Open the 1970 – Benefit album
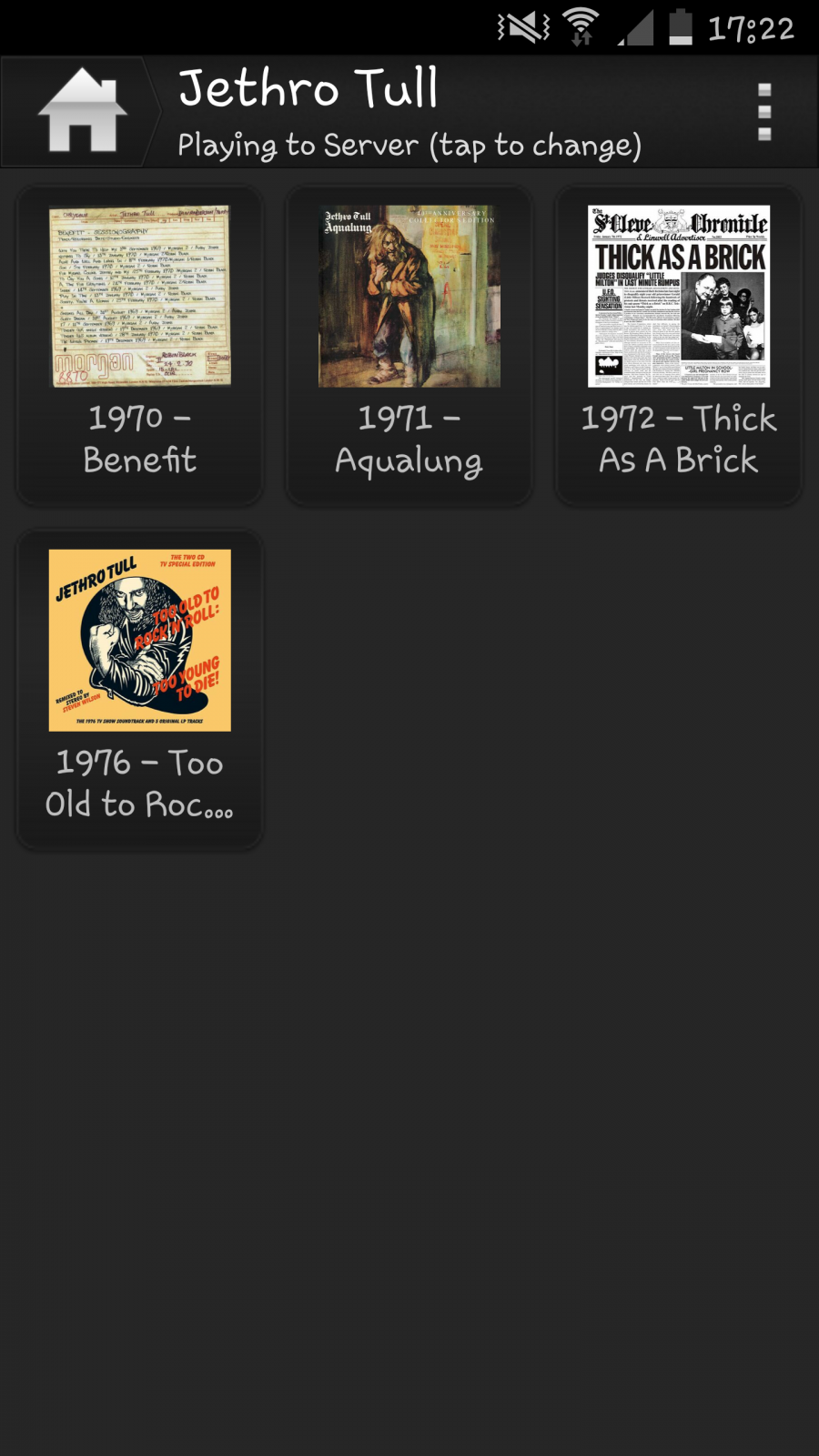 pyautogui.click(x=140, y=346)
